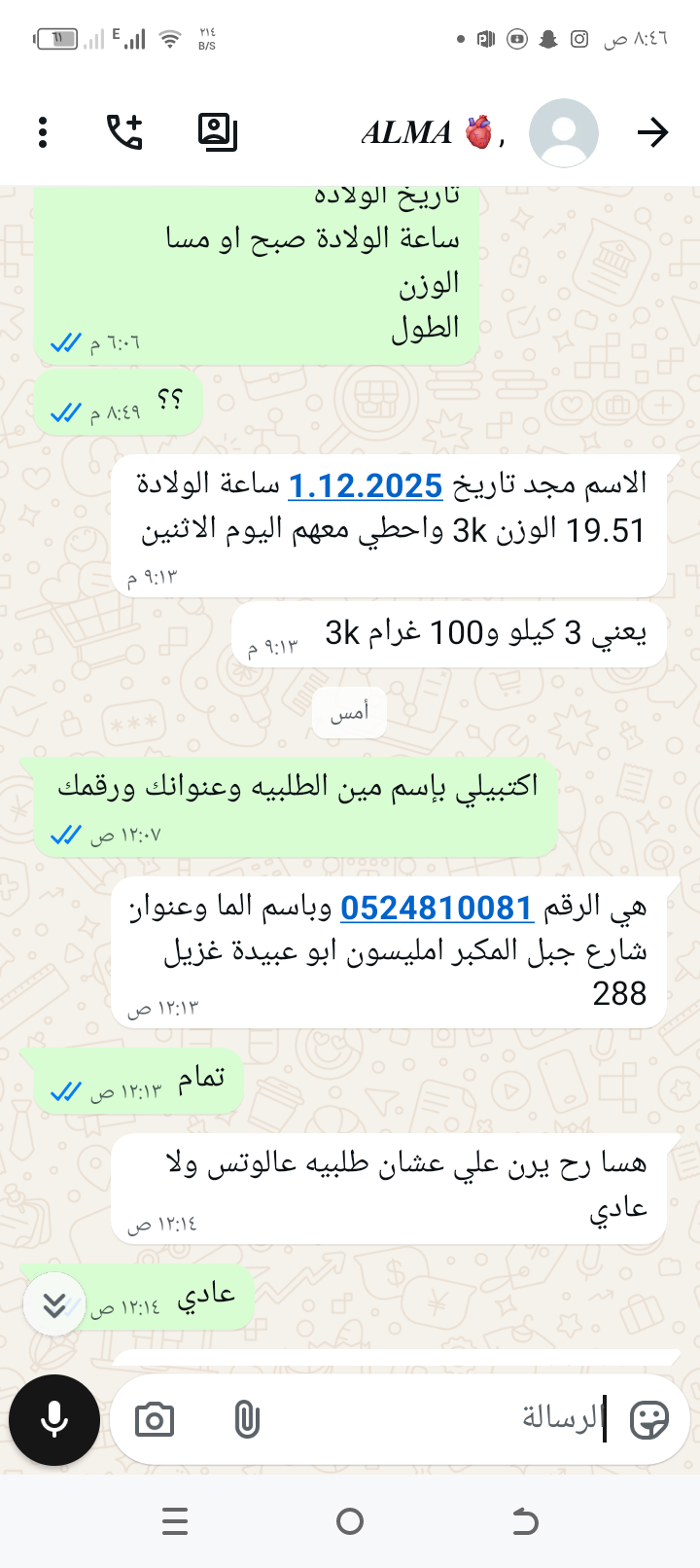Viewport: 700px width, 1568px height.
Task: Open recent apps from the navigation bar
Action: (175, 1521)
